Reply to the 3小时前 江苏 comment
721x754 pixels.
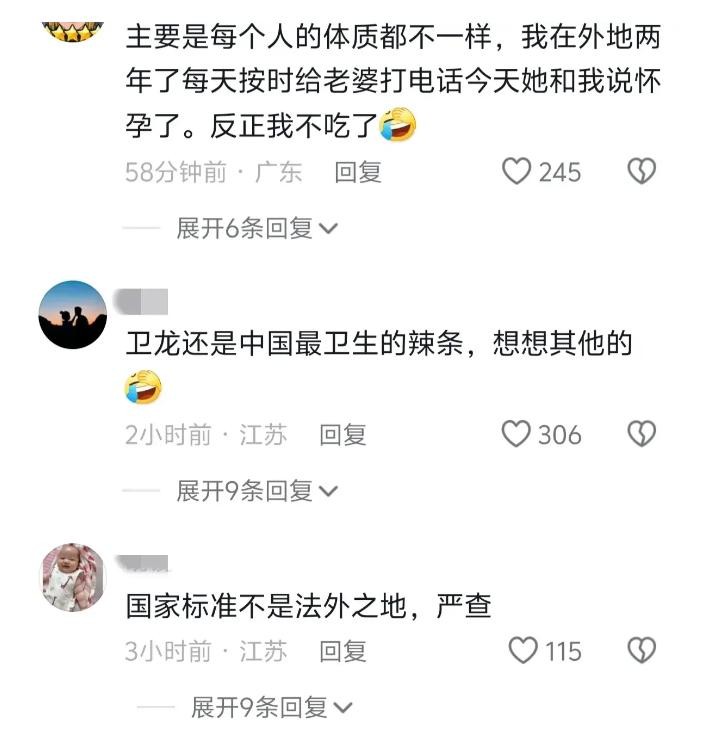tap(343, 651)
